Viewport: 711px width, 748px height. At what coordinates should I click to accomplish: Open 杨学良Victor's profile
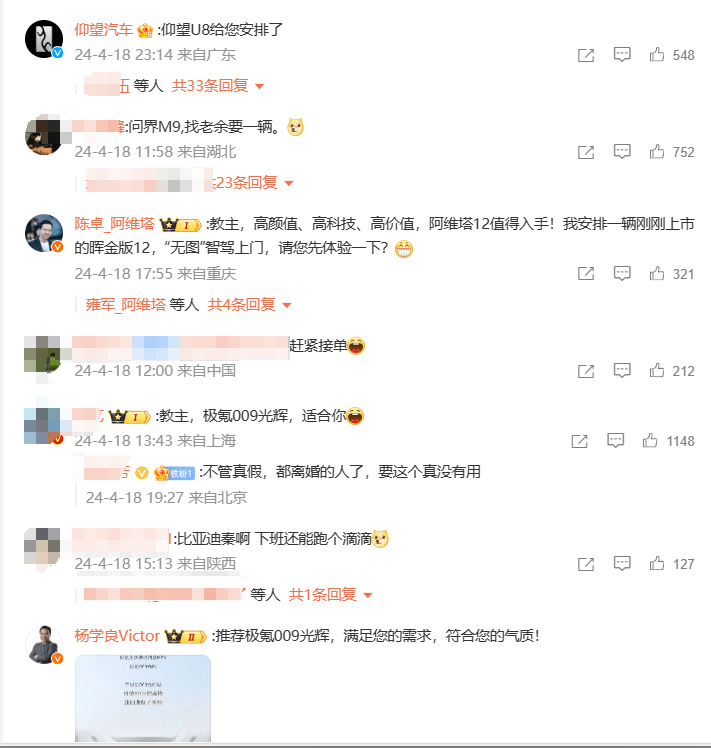click(117, 635)
